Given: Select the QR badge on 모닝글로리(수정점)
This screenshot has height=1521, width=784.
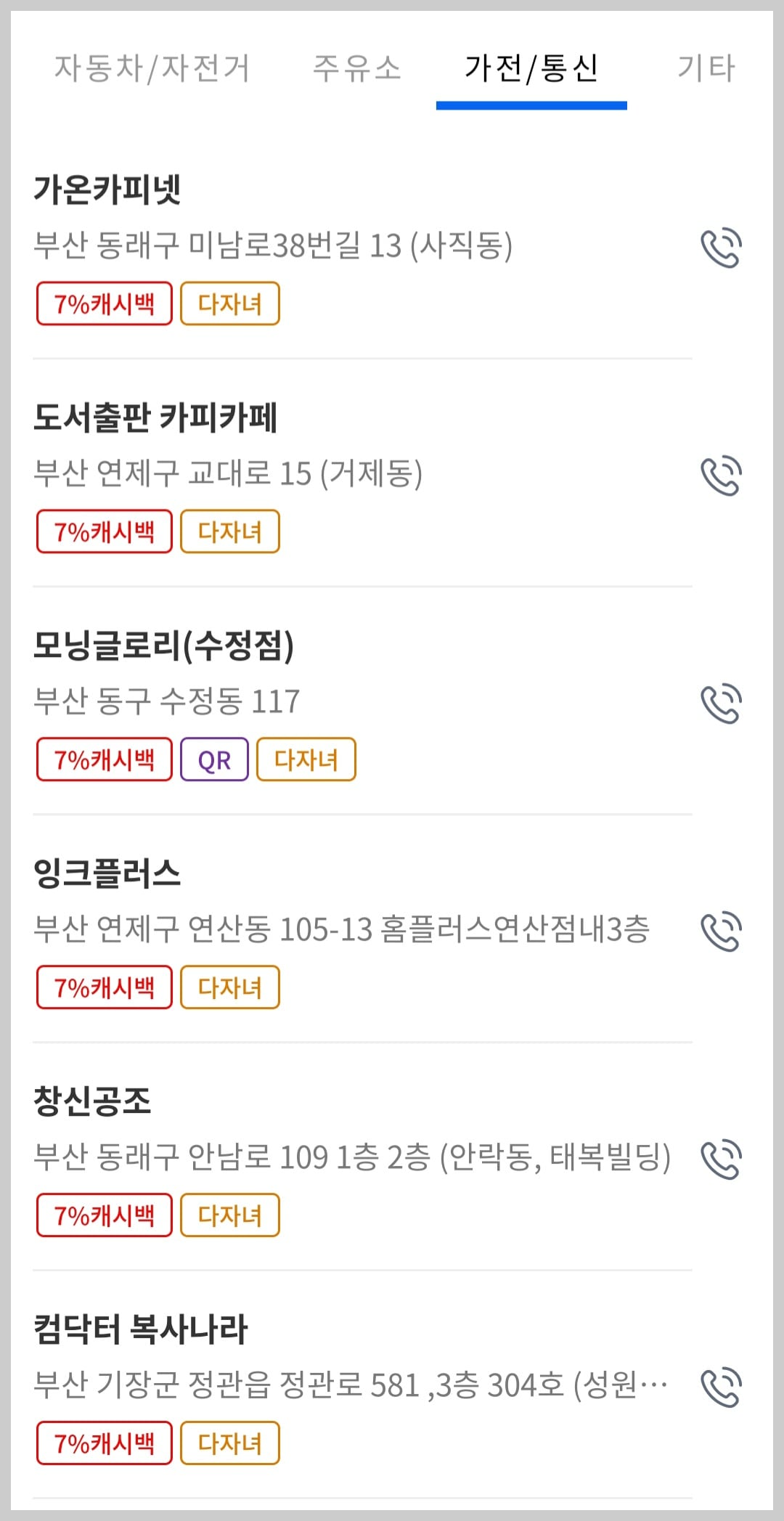Looking at the screenshot, I should pyautogui.click(x=214, y=759).
